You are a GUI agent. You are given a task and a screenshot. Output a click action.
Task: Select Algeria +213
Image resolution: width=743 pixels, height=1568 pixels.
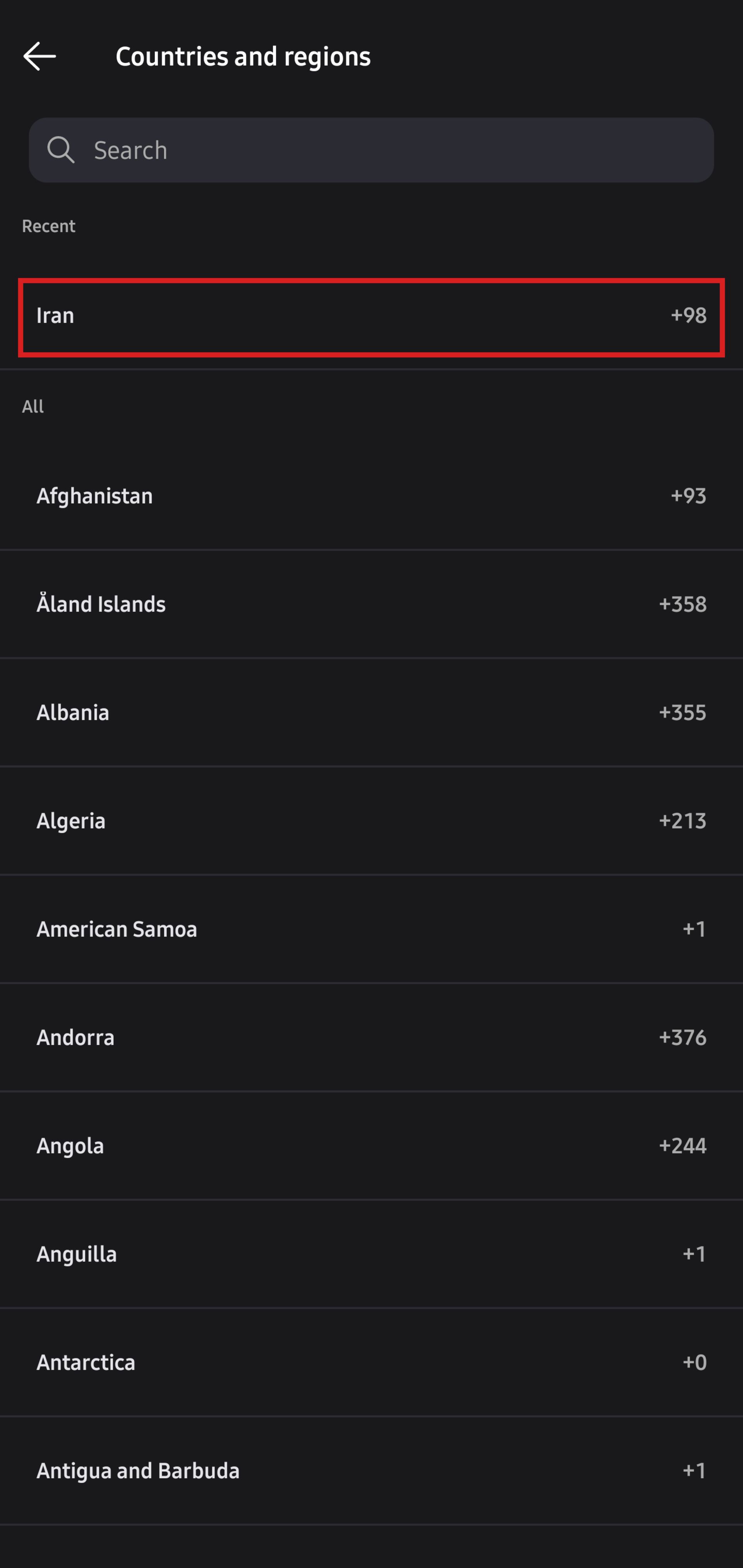[x=371, y=821]
